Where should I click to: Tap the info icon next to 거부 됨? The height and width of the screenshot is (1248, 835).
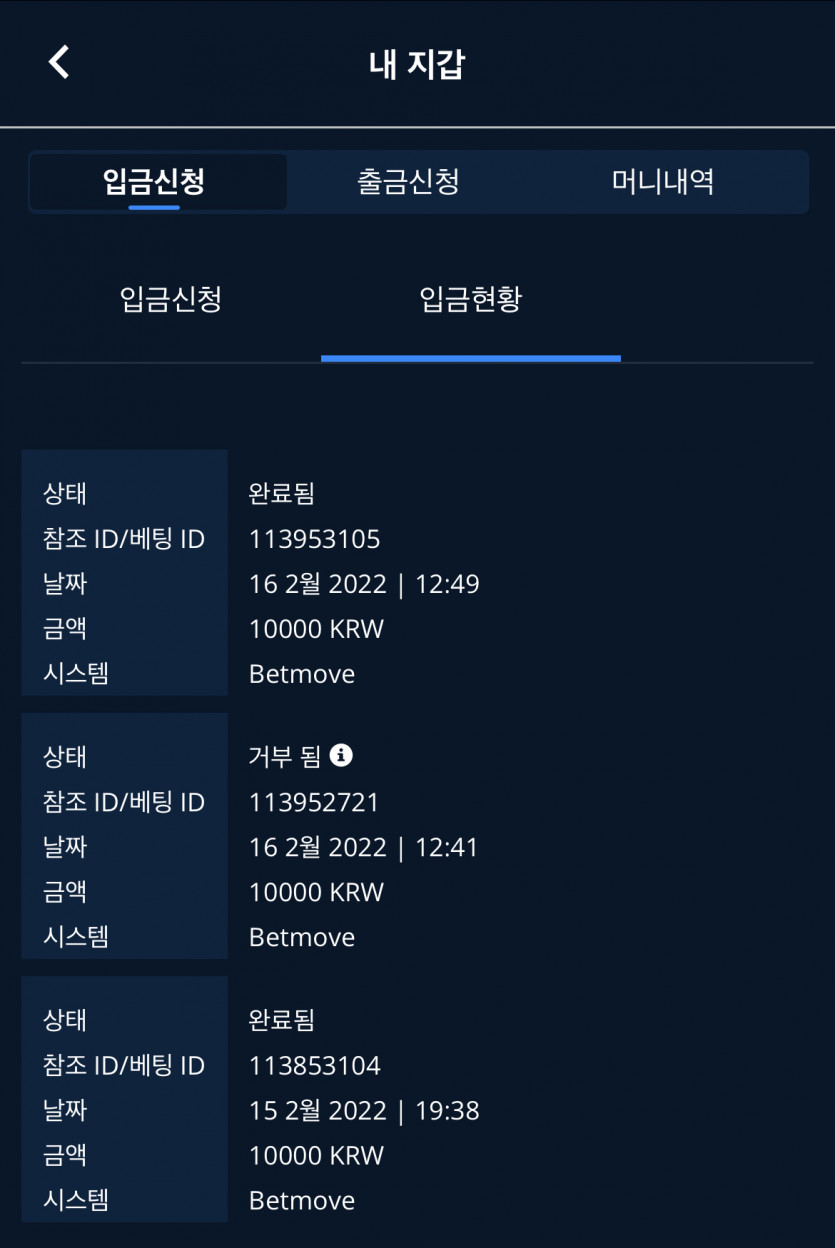[x=341, y=756]
